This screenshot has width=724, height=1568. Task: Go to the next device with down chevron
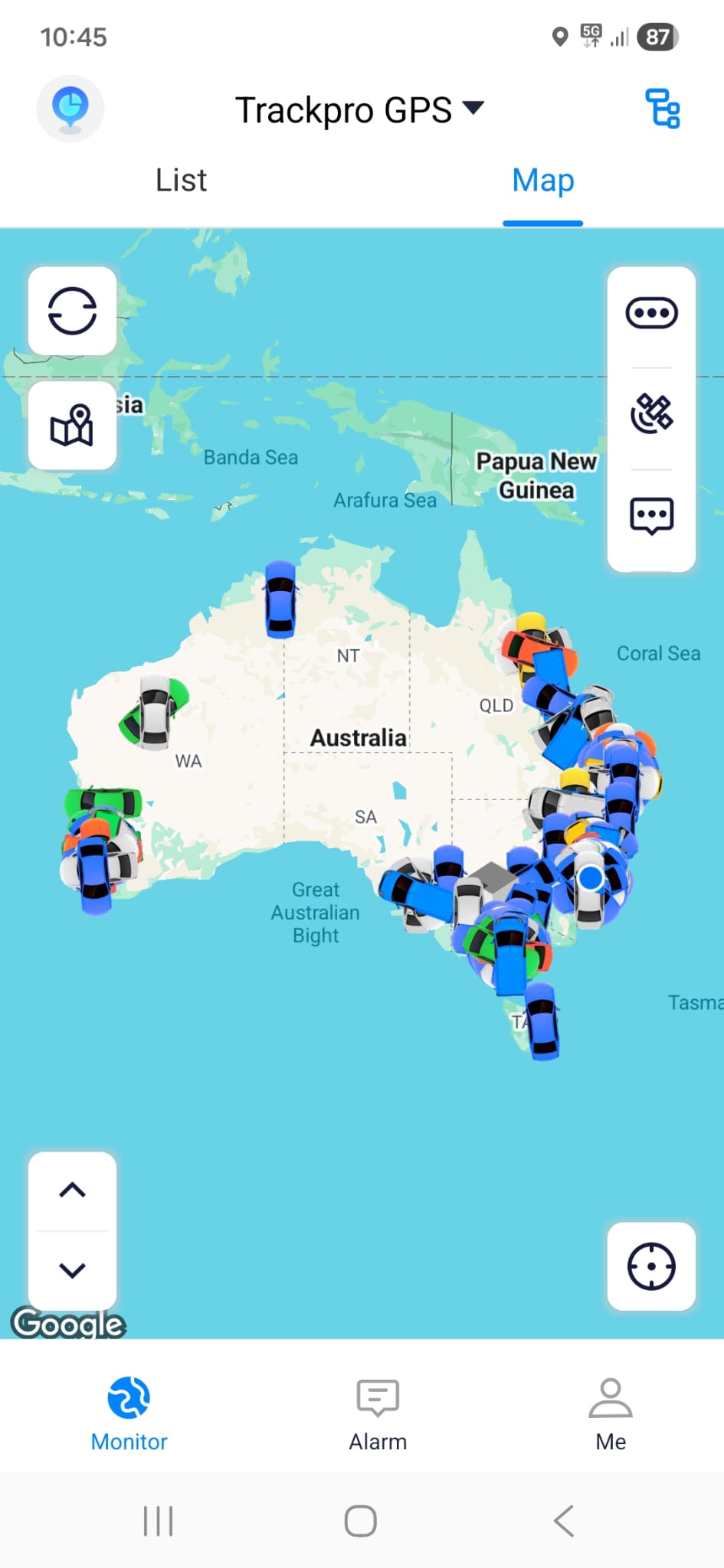pos(72,1270)
